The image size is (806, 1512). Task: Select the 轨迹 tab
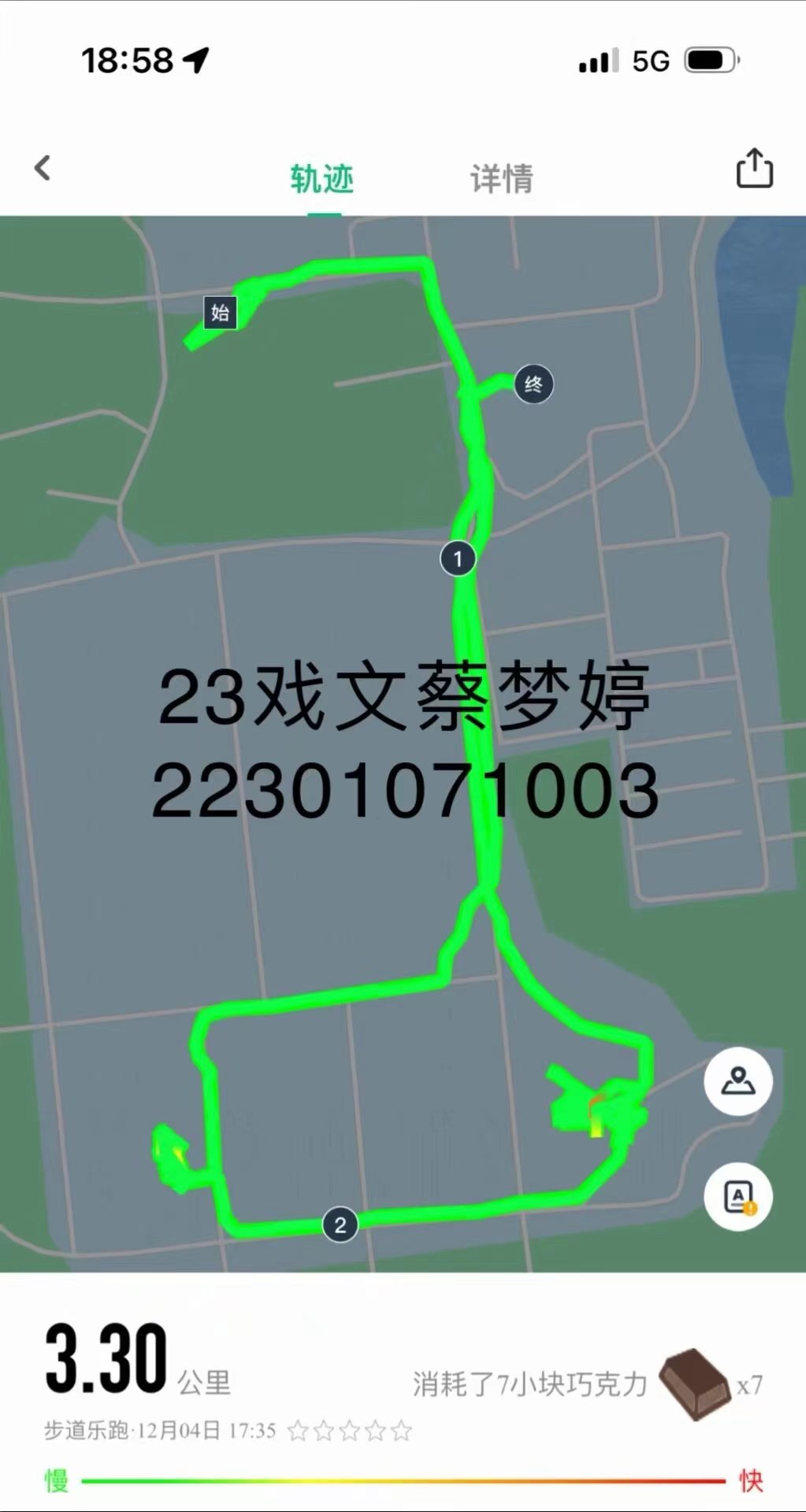point(322,179)
